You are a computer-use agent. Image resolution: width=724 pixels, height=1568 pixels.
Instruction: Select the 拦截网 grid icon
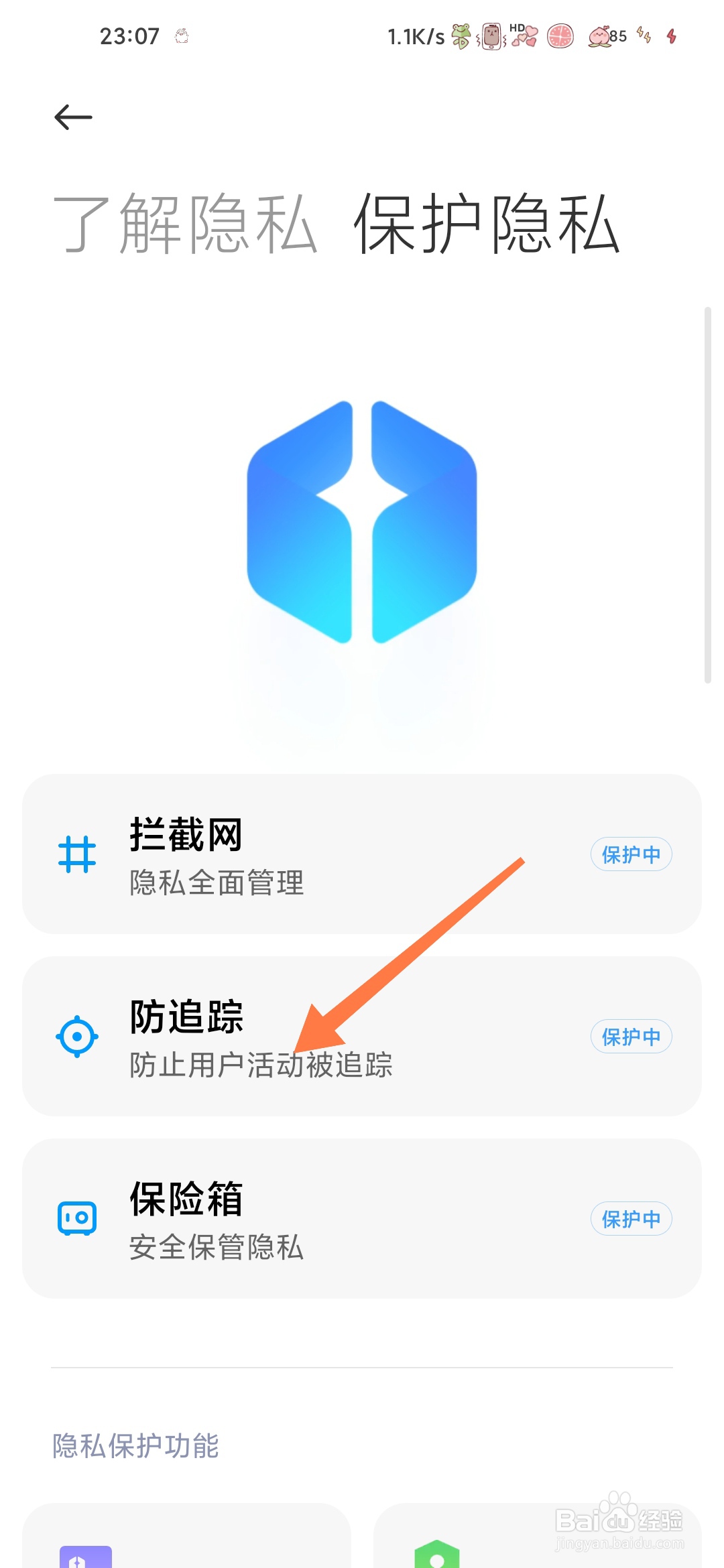[x=77, y=854]
